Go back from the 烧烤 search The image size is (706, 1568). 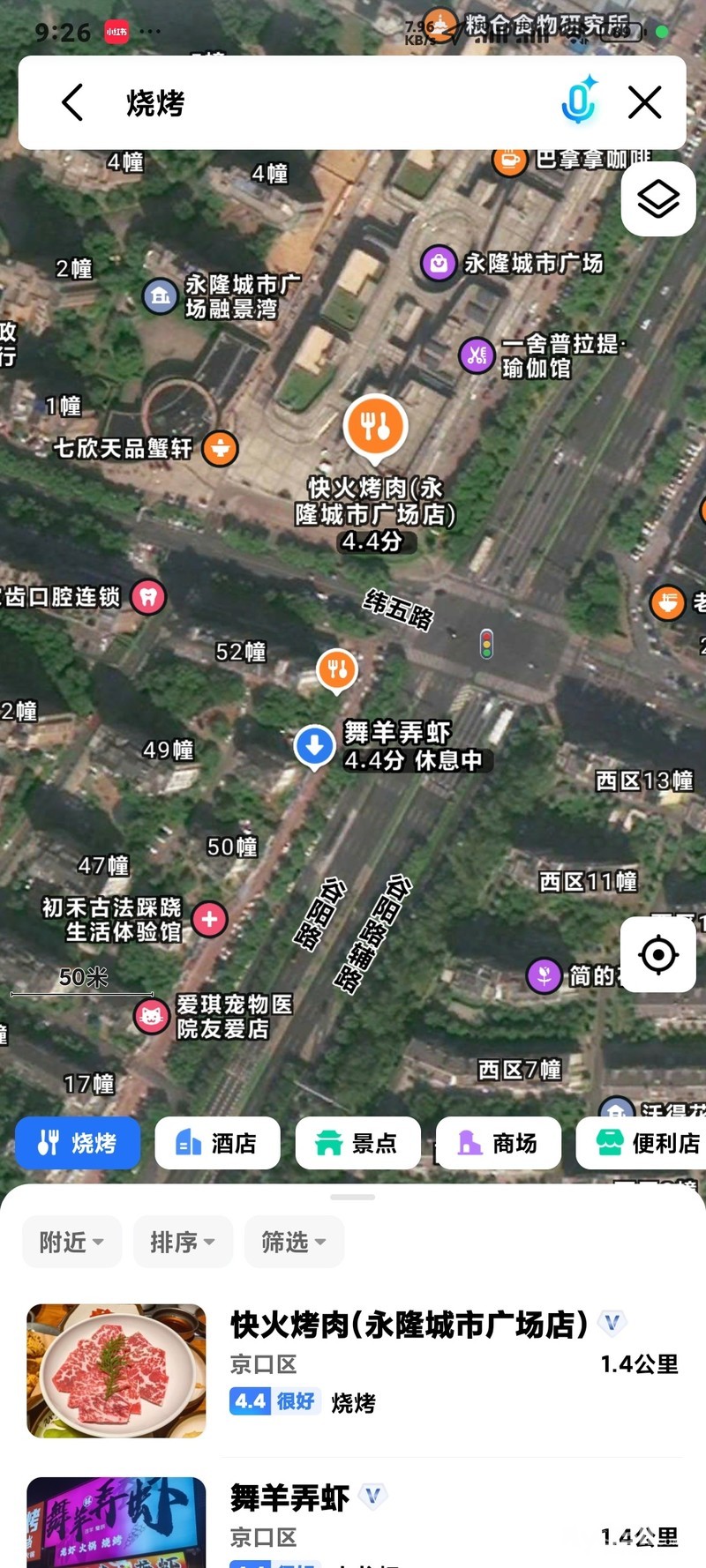[x=73, y=103]
